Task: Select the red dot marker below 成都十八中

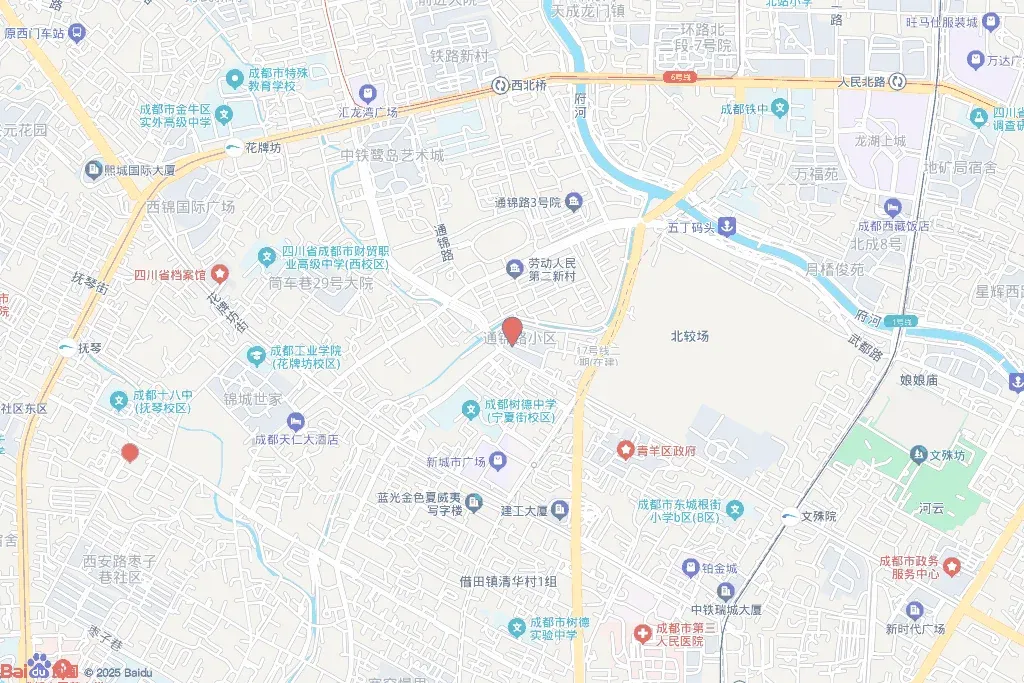Action: tap(130, 453)
